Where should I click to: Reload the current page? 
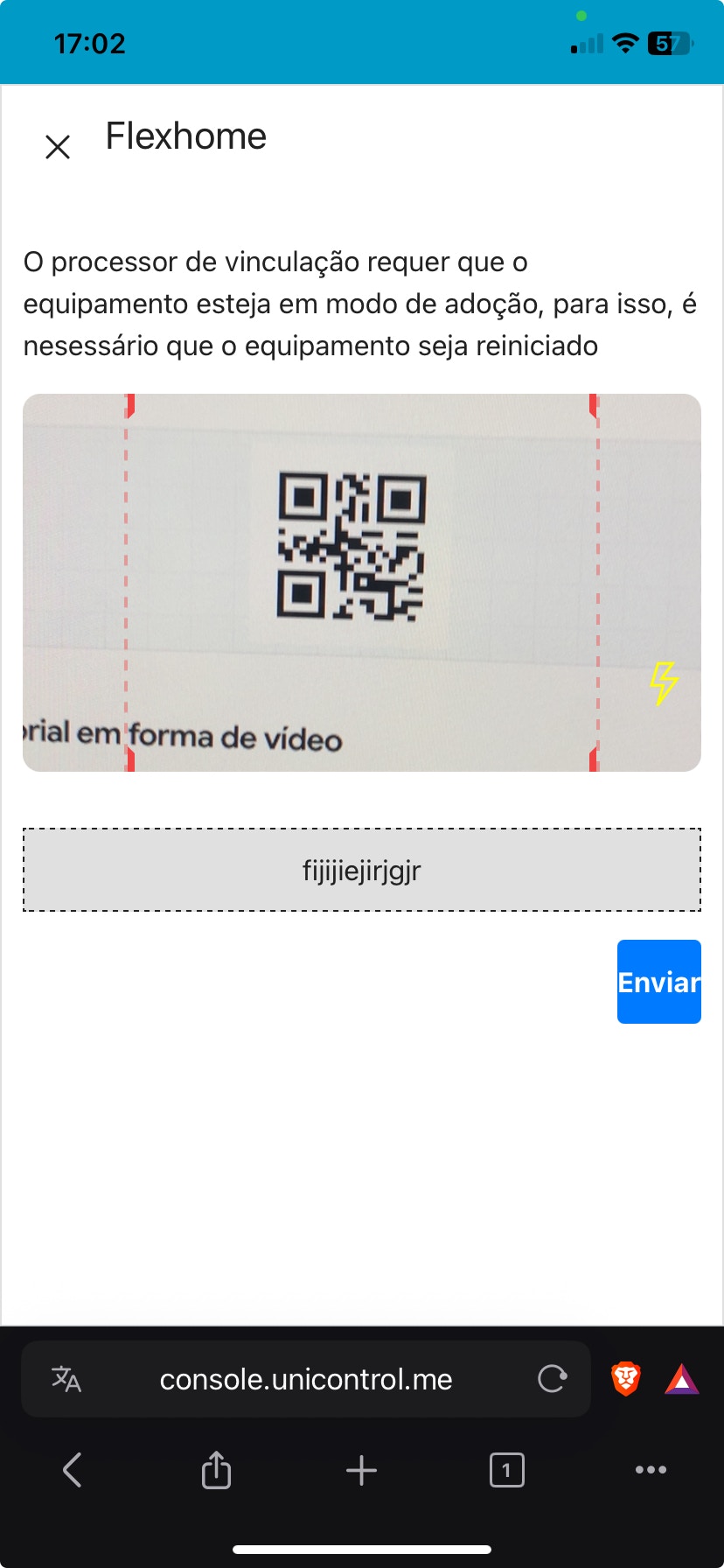coord(552,1379)
